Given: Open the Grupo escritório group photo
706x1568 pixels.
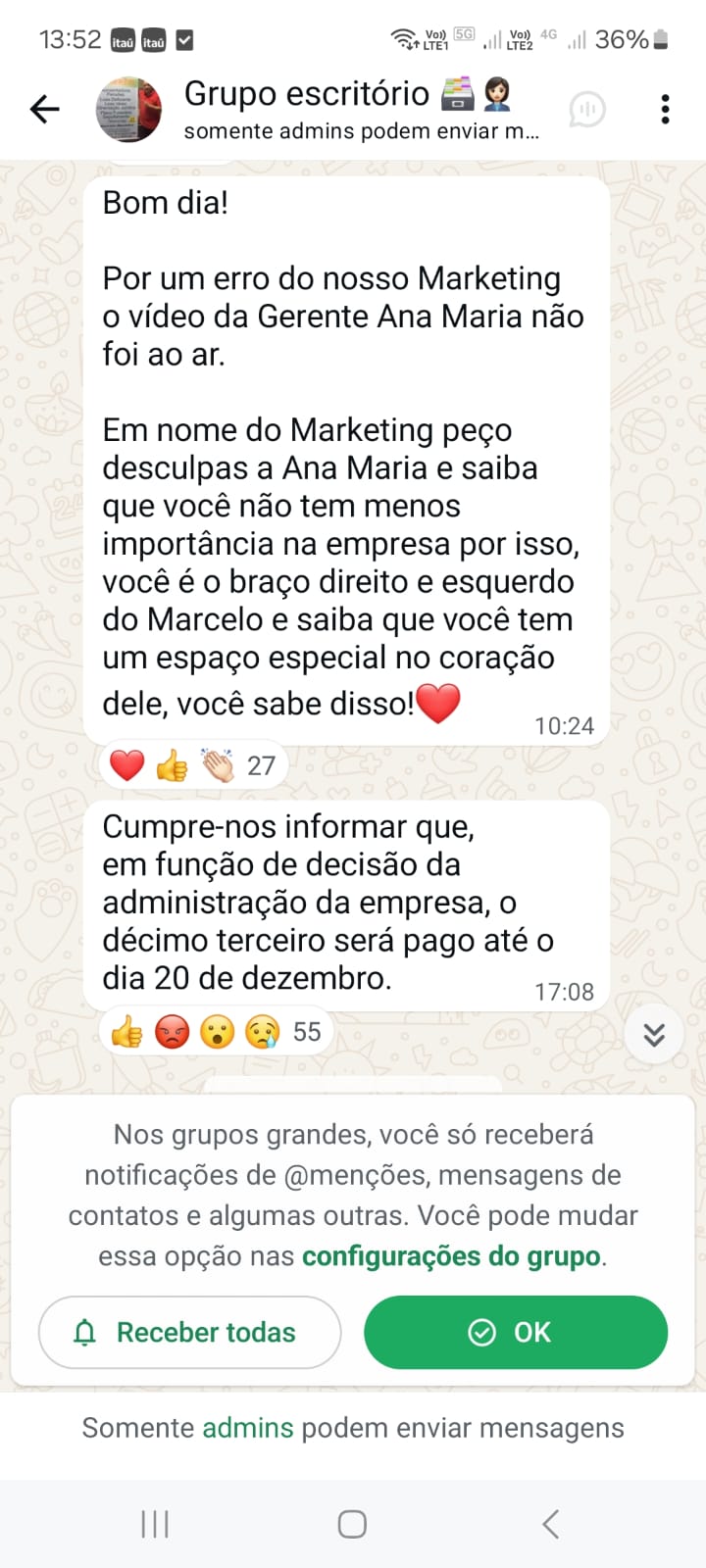Looking at the screenshot, I should 128,109.
